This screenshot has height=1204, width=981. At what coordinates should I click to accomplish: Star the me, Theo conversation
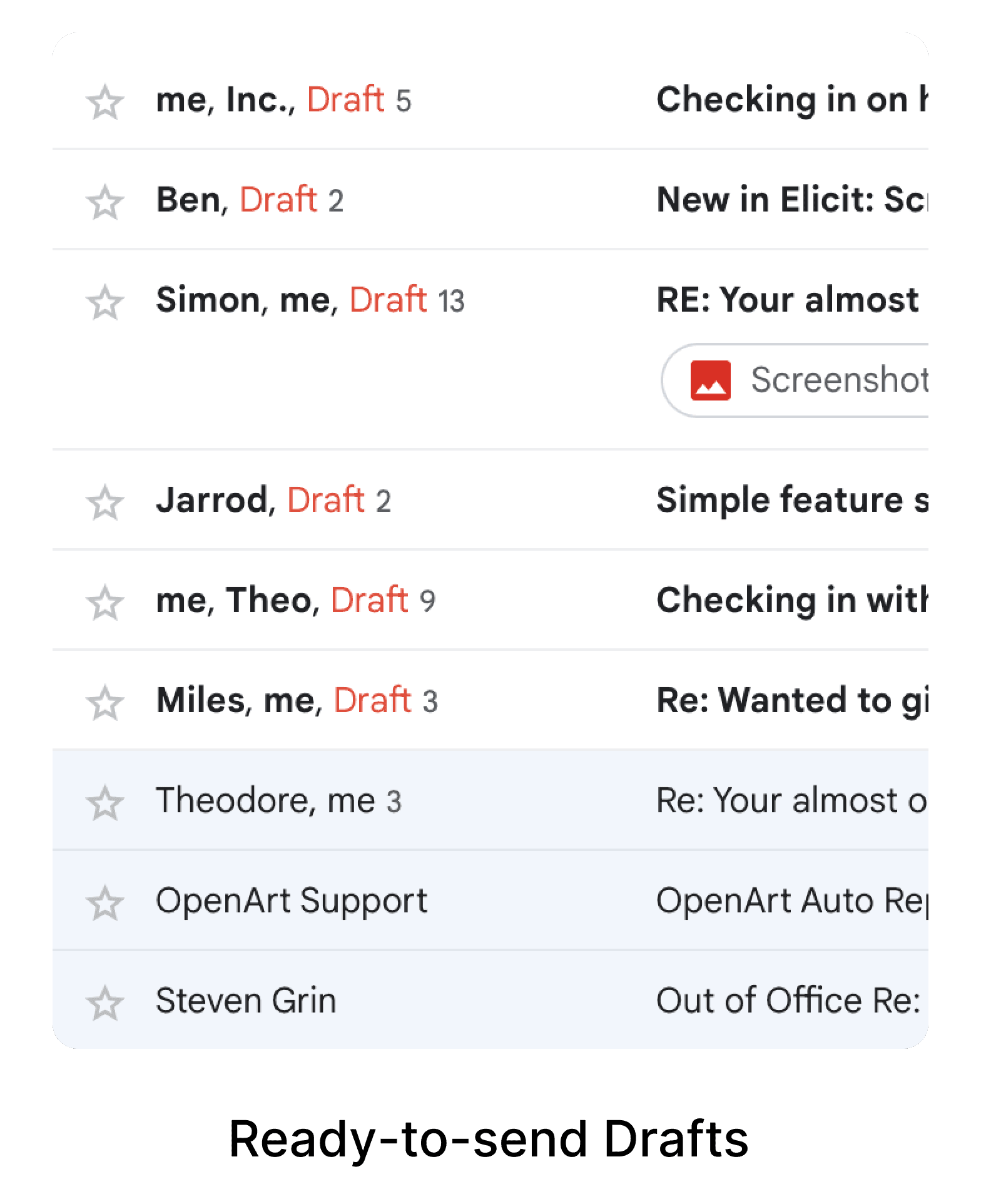click(106, 601)
